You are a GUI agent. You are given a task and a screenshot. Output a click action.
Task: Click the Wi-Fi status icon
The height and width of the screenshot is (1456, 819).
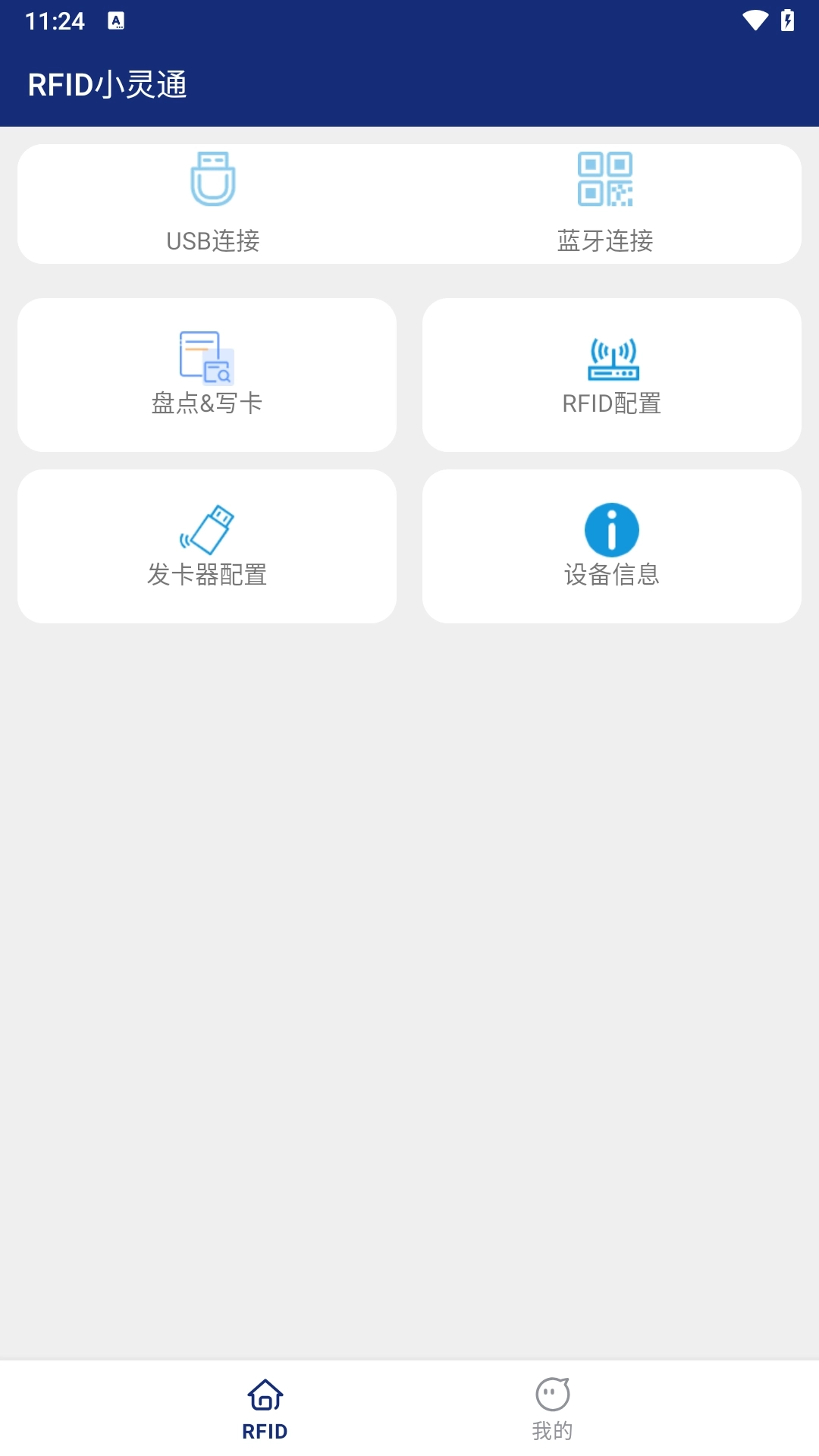[755, 21]
